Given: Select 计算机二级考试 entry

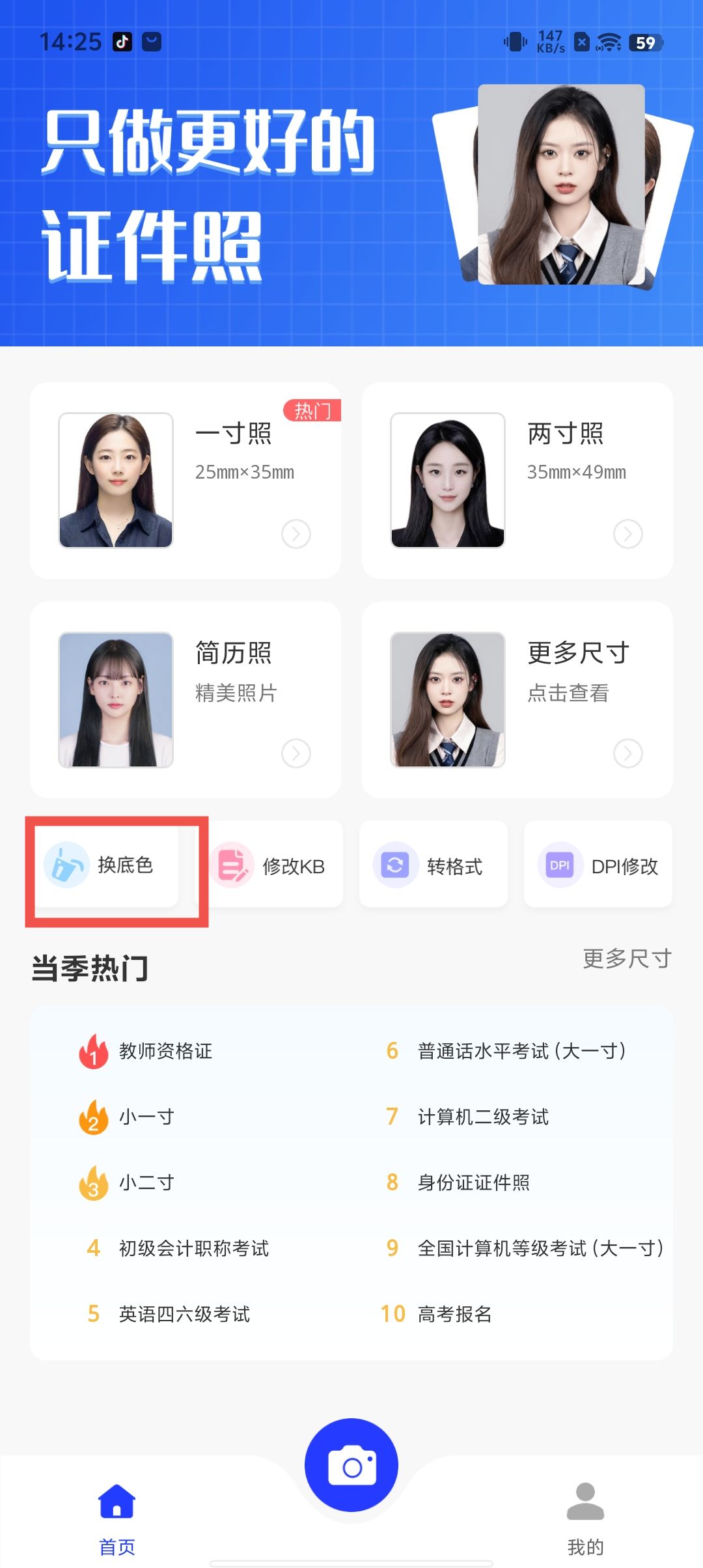Looking at the screenshot, I should click(x=483, y=1117).
